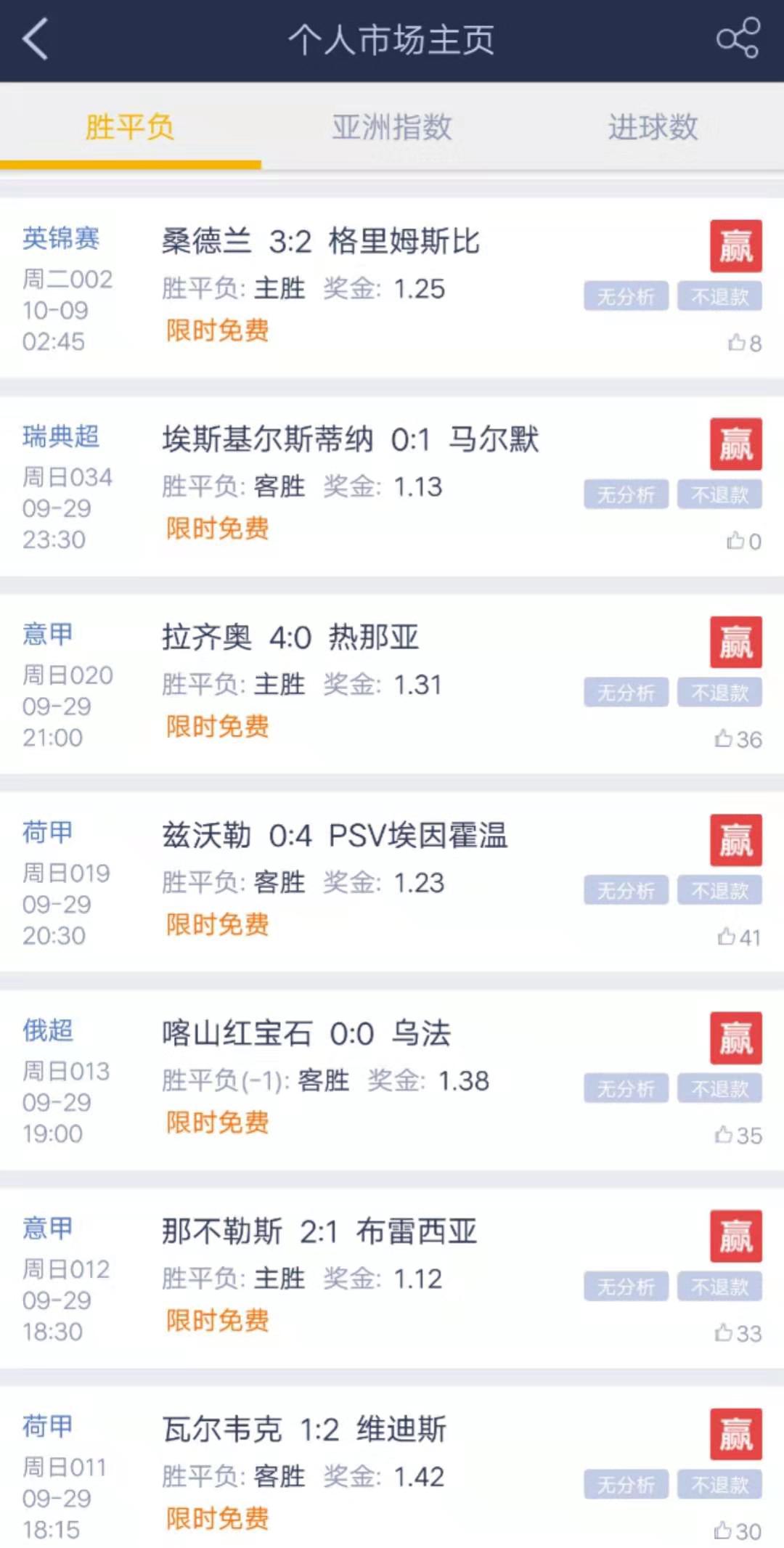Screen dimensions: 784x1548
Task: View the 喀山红宝石 vs 乌法 prediction
Action: 306,1034
